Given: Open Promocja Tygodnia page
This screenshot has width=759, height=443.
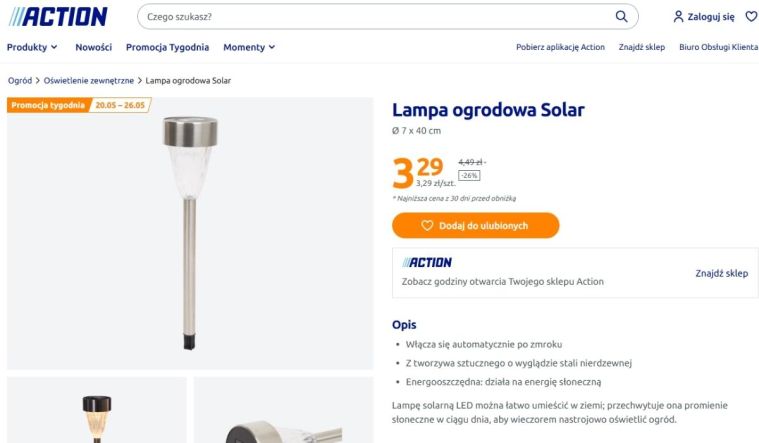Looking at the screenshot, I should (x=167, y=47).
